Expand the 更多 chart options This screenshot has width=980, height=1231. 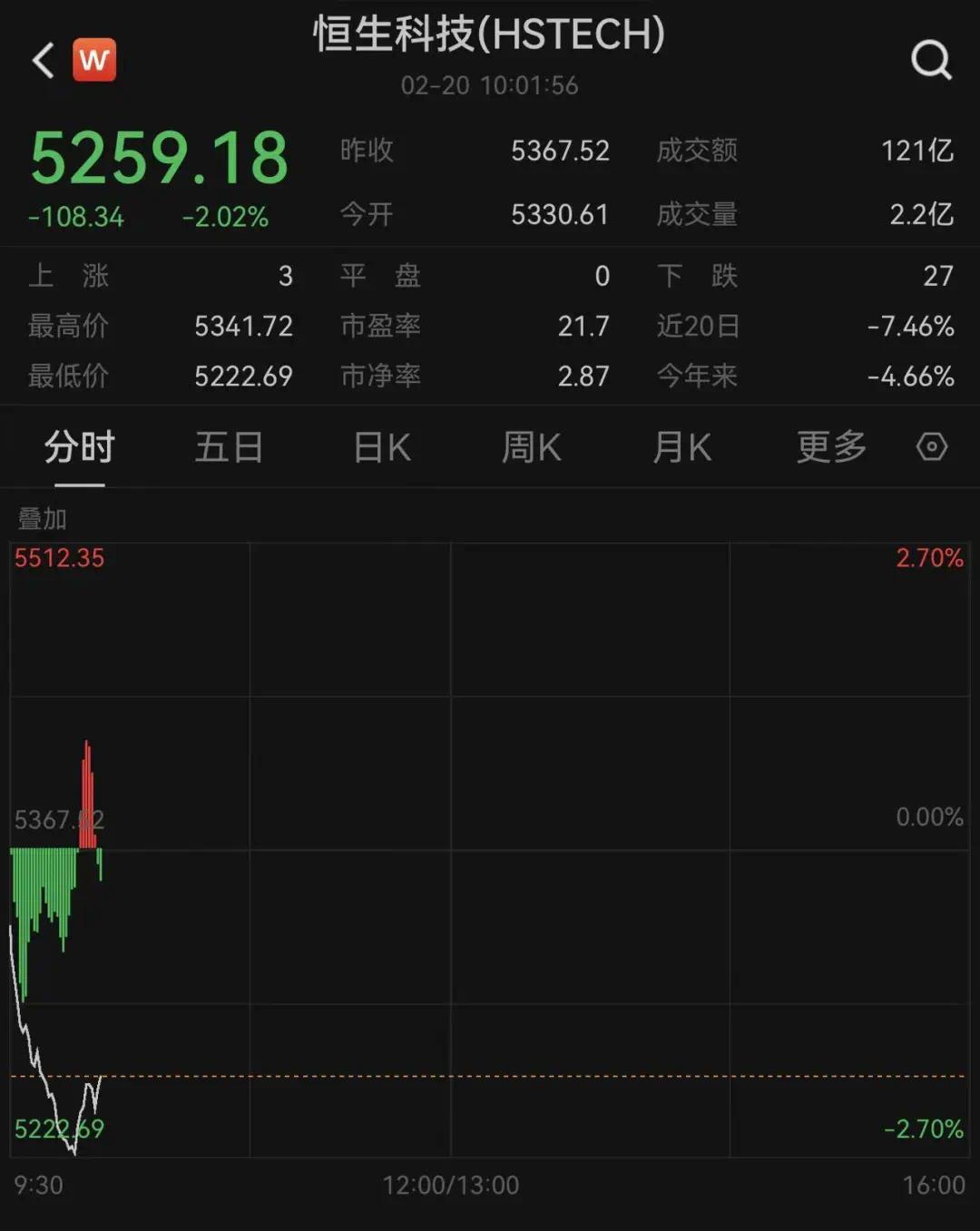pos(831,447)
